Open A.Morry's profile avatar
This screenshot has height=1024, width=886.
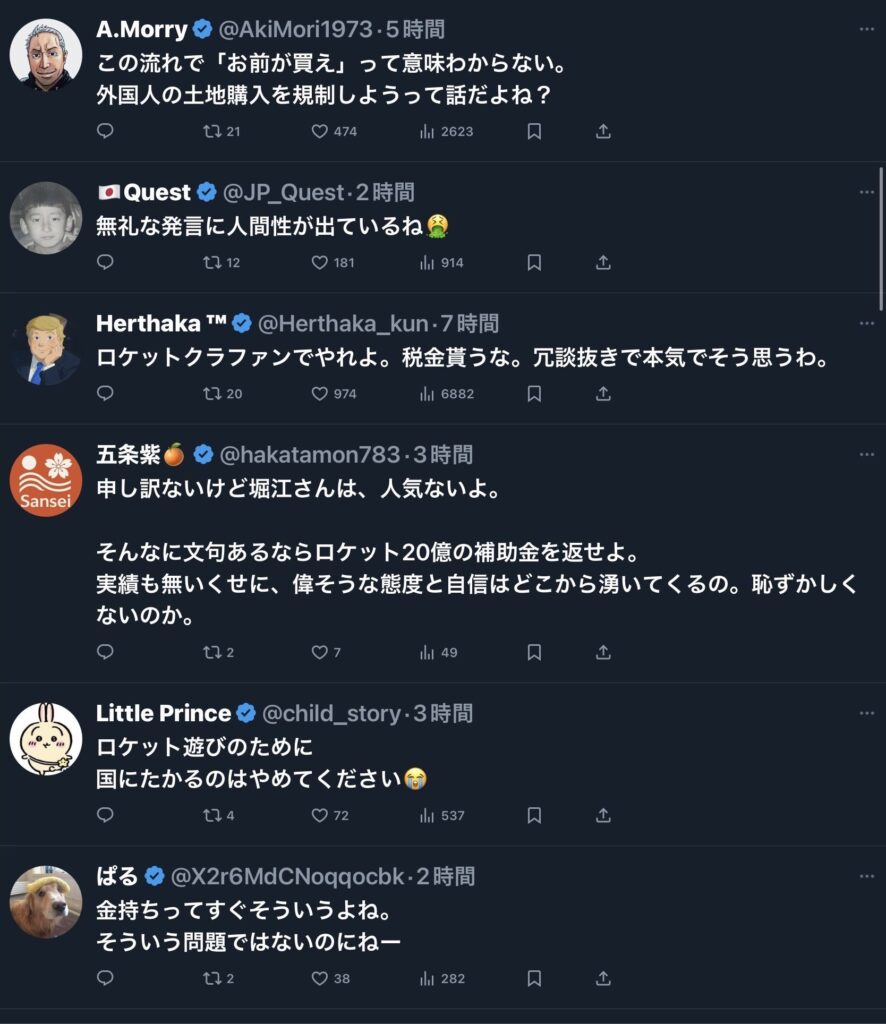(46, 55)
